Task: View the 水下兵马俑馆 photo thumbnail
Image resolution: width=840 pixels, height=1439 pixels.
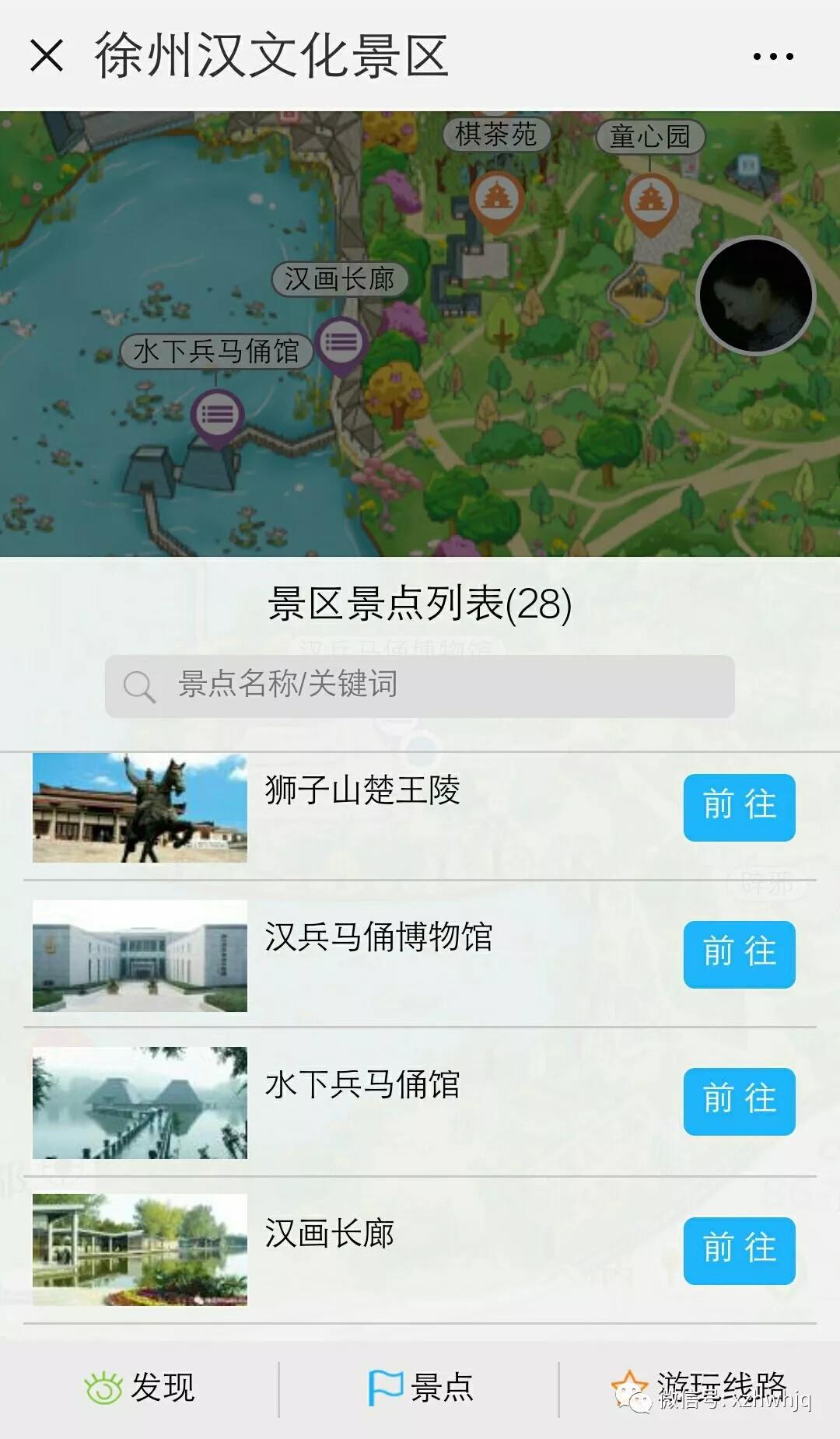Action: tap(140, 1102)
